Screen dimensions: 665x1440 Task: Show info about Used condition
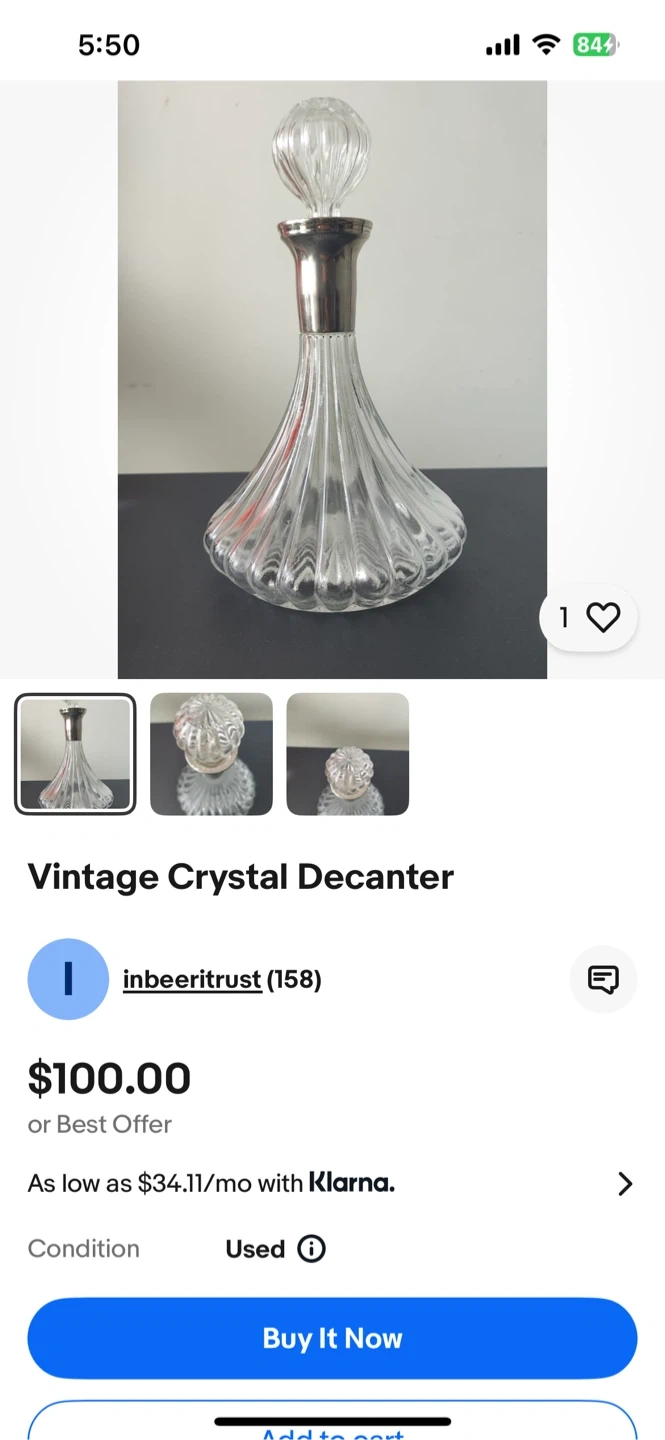coord(312,1249)
